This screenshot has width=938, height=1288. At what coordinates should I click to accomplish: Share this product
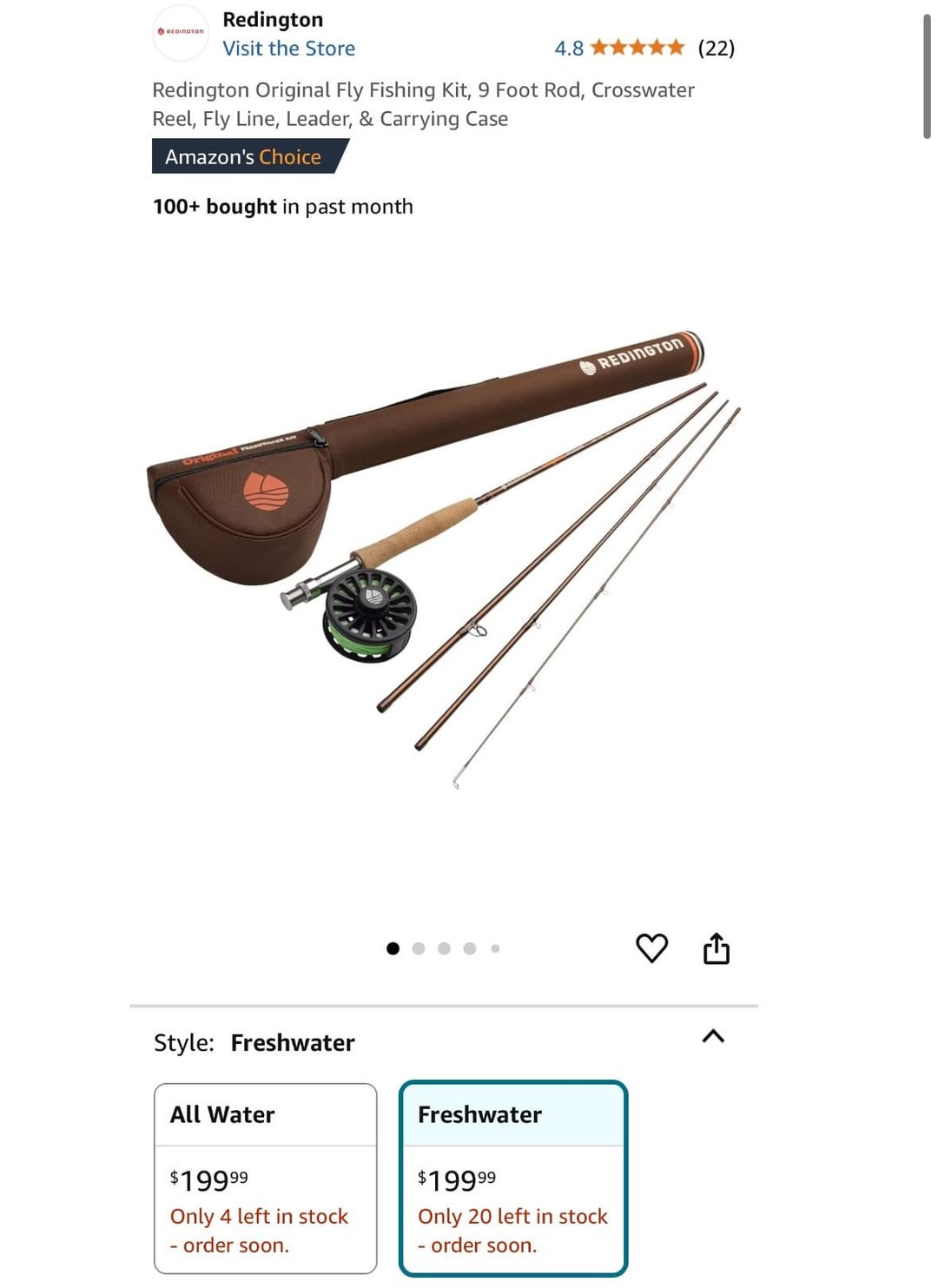click(716, 948)
